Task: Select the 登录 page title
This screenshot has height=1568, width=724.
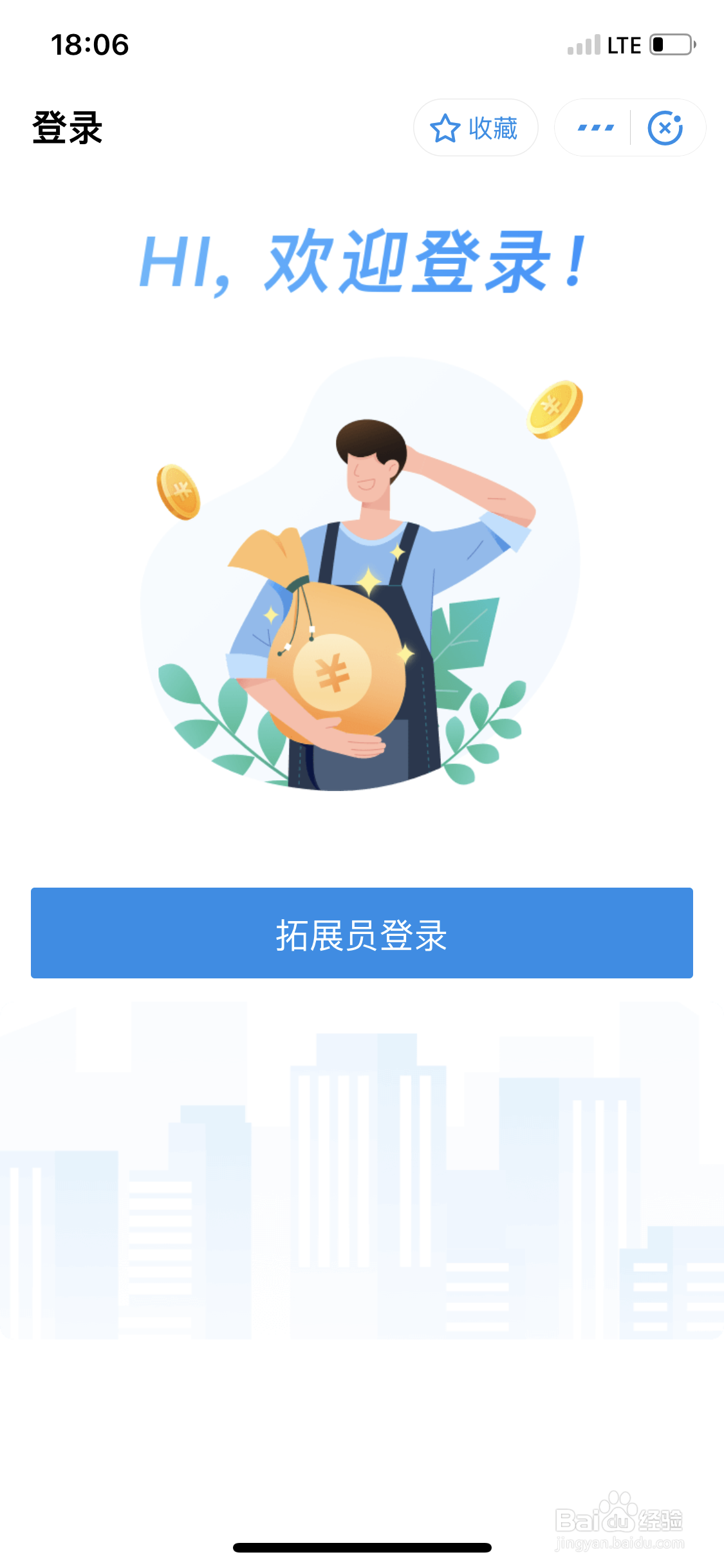Action: tap(68, 127)
